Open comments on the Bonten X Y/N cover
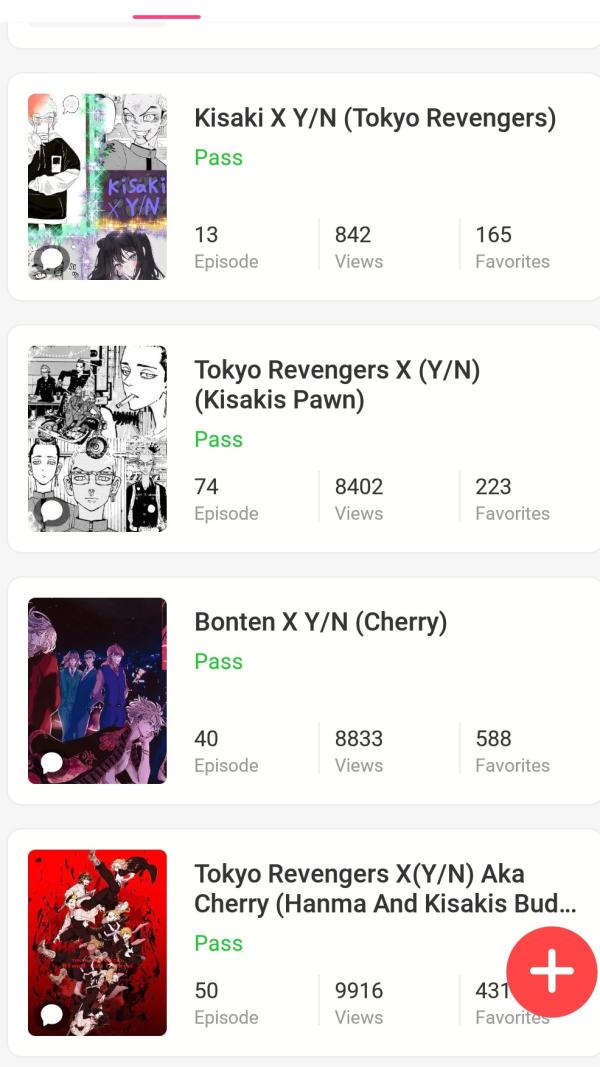The height and width of the screenshot is (1067, 600). (x=51, y=763)
